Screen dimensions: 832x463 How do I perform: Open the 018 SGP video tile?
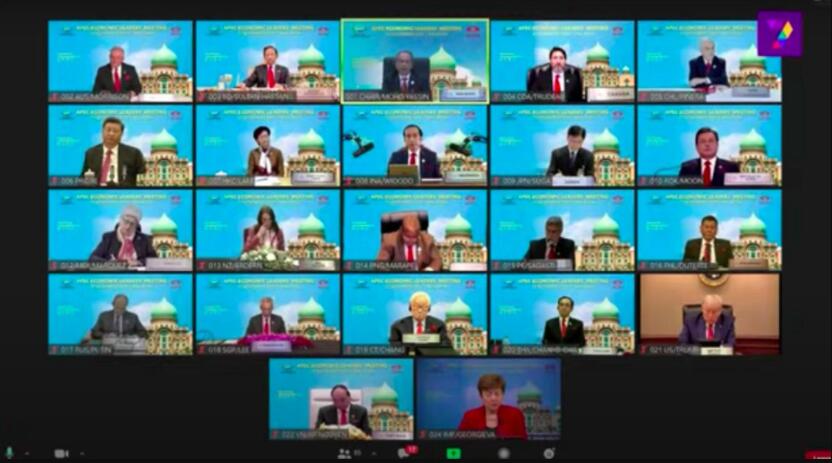click(x=268, y=313)
